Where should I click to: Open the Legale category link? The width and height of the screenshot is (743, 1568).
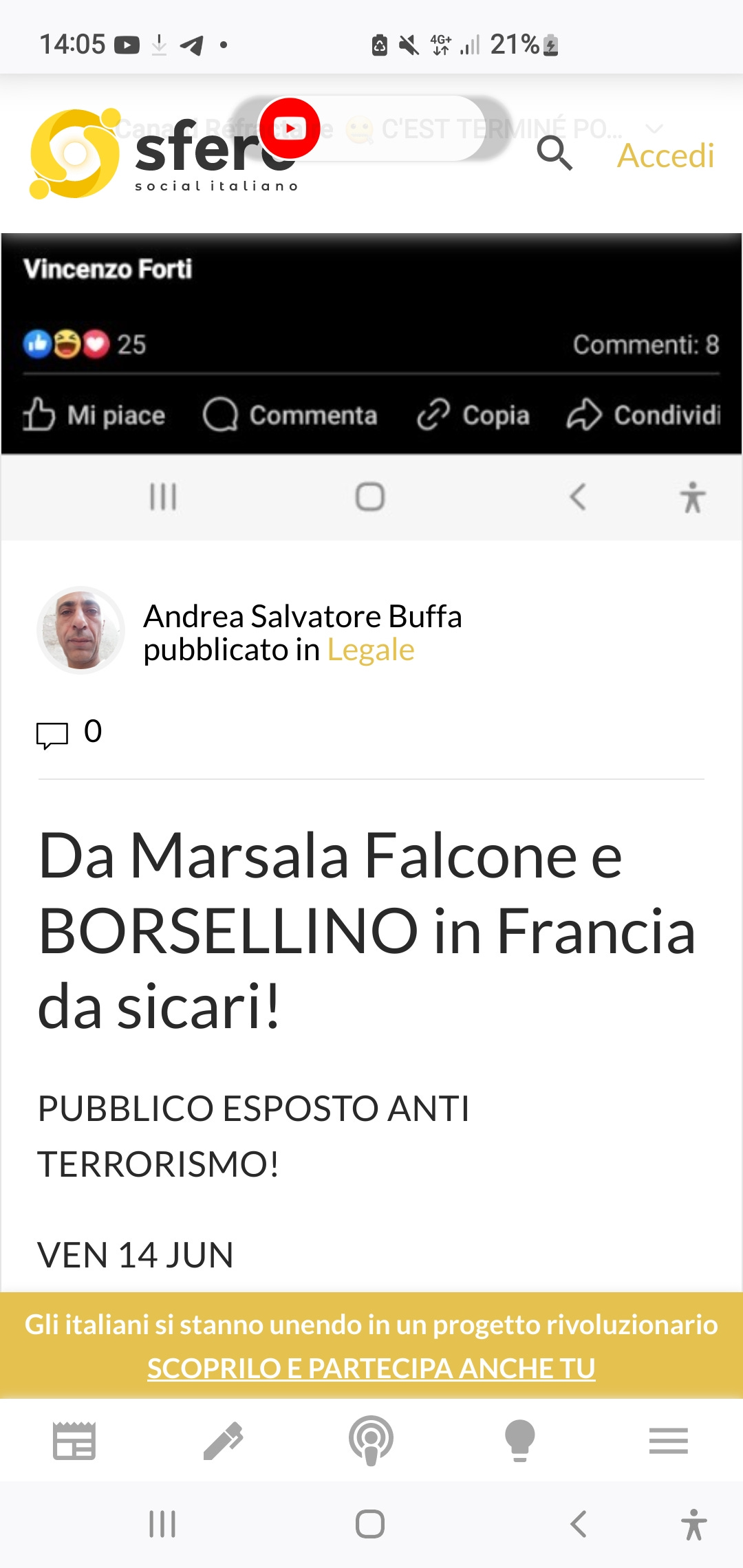[371, 650]
